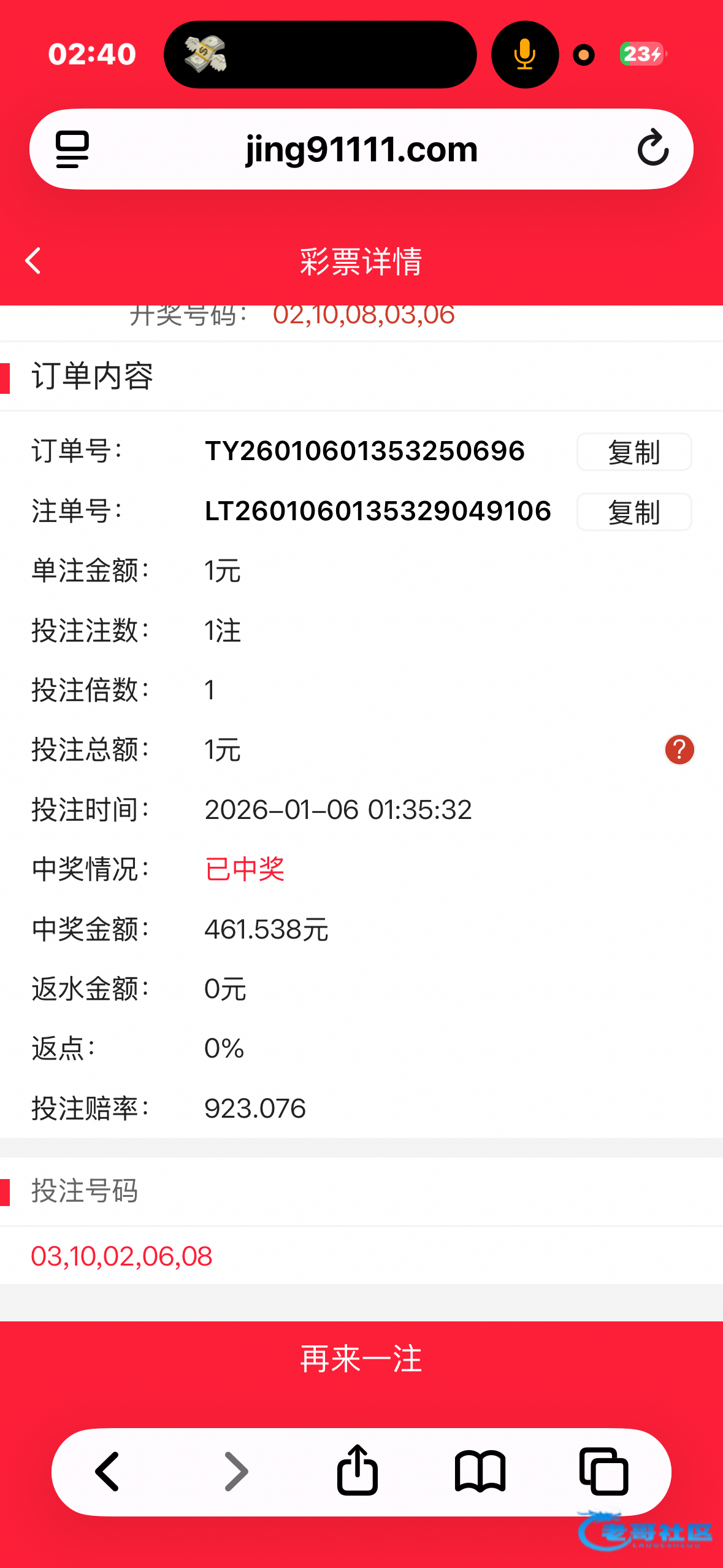Reload the page in the browser

pos(652,148)
